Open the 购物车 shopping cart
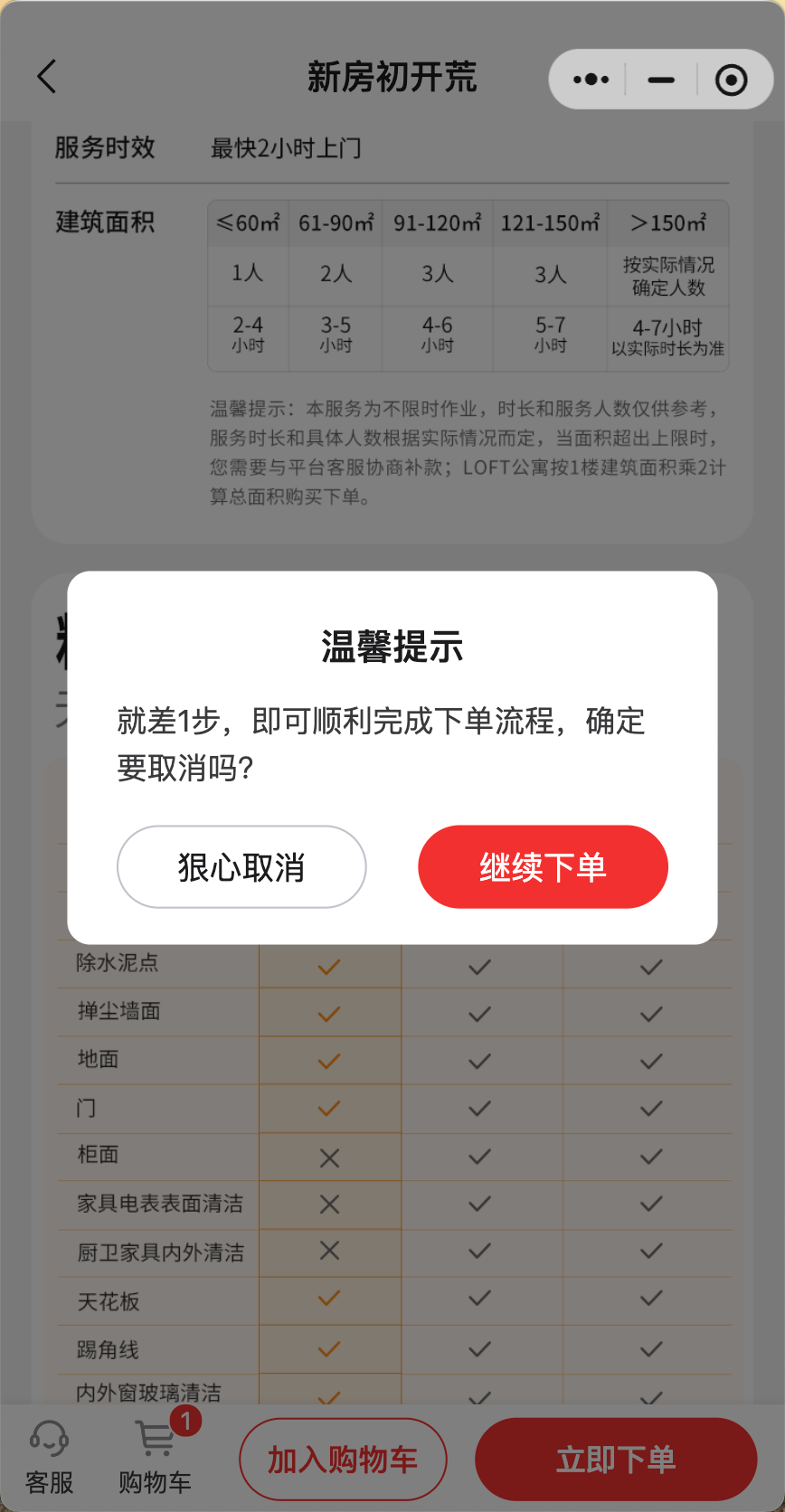The image size is (785, 1512). click(x=156, y=1458)
